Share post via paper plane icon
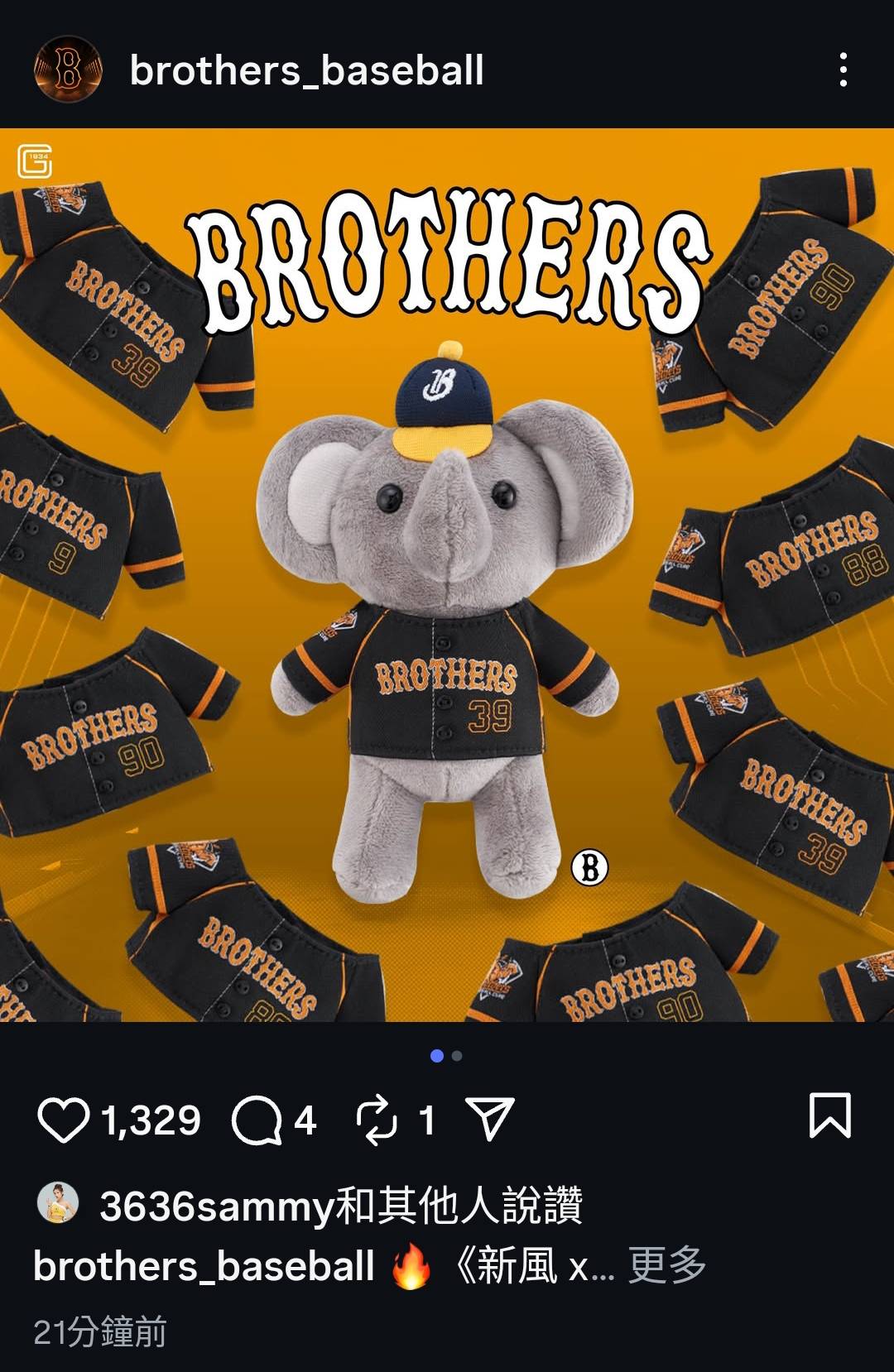 click(x=490, y=1119)
